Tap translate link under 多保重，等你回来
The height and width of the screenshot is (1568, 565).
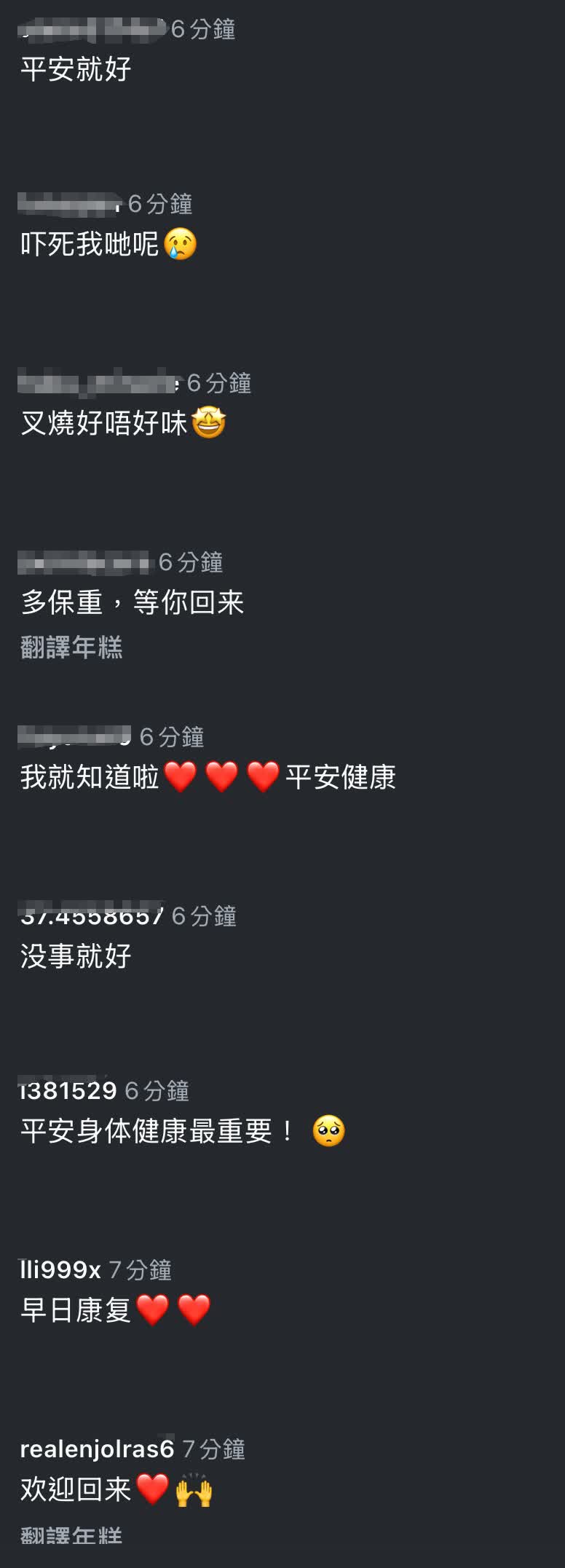click(x=71, y=647)
